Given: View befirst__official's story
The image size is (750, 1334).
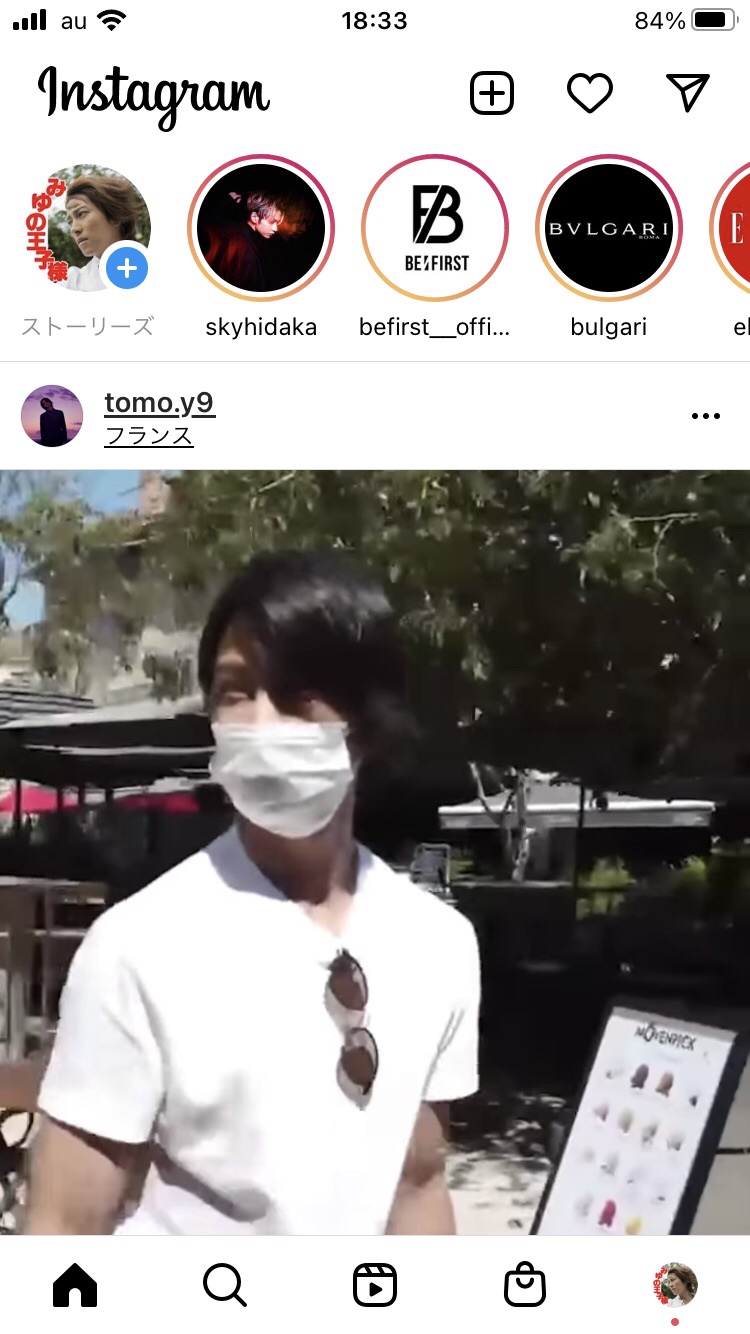Looking at the screenshot, I should (435, 228).
